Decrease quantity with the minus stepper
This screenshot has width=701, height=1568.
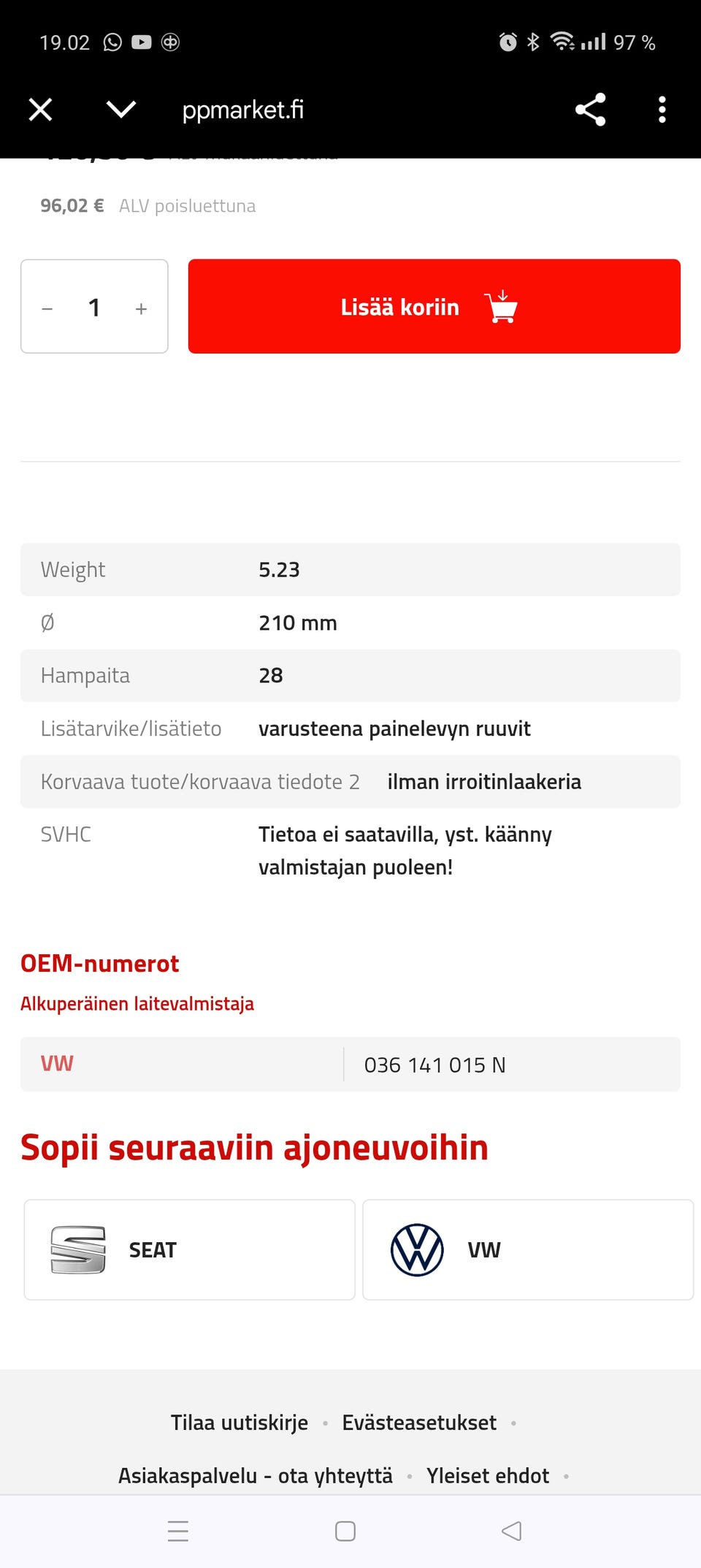coord(47,307)
